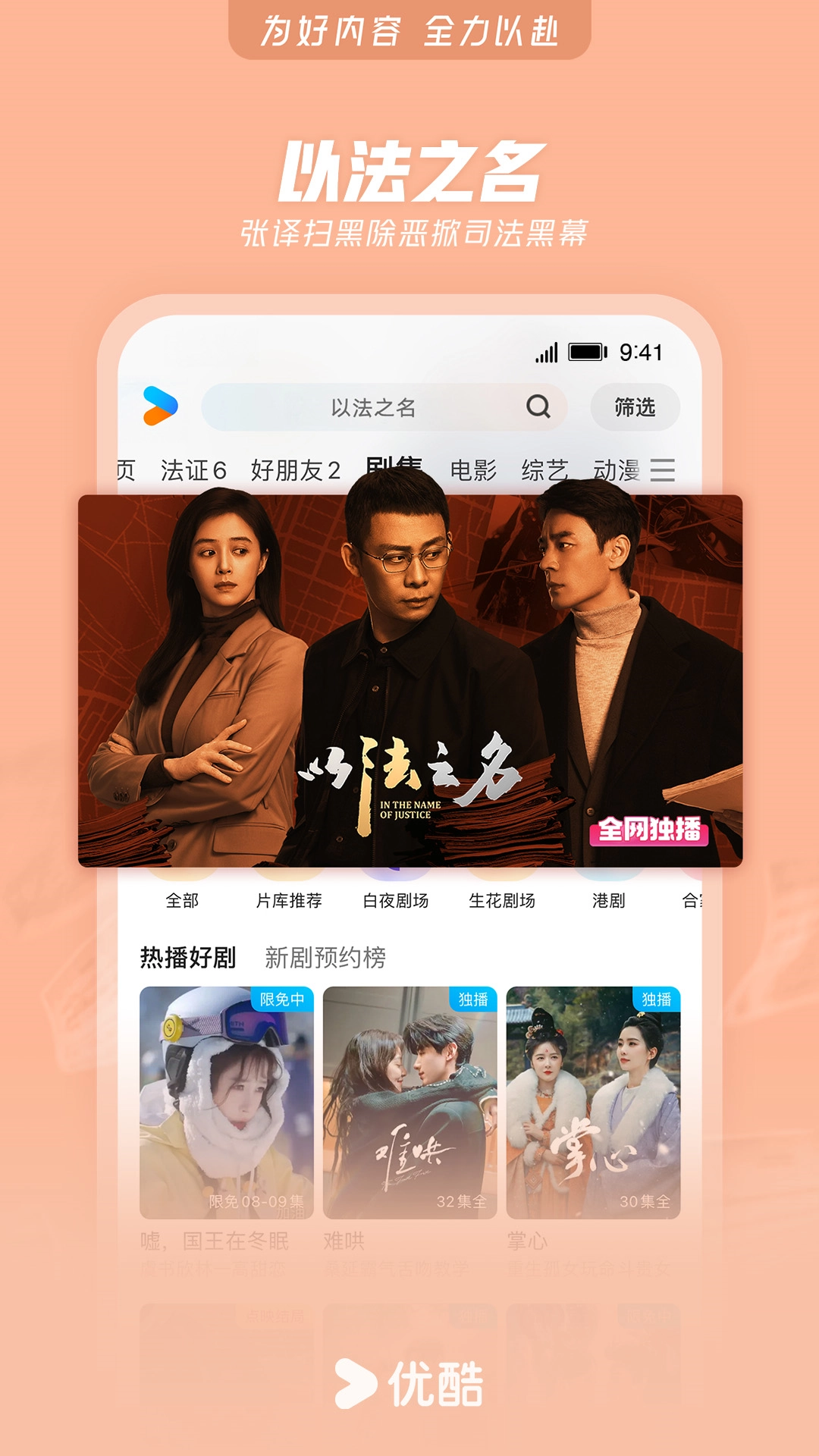819x1456 pixels.
Task: Tap the Youku 优酷 logo at page bottom
Action: point(409,1380)
